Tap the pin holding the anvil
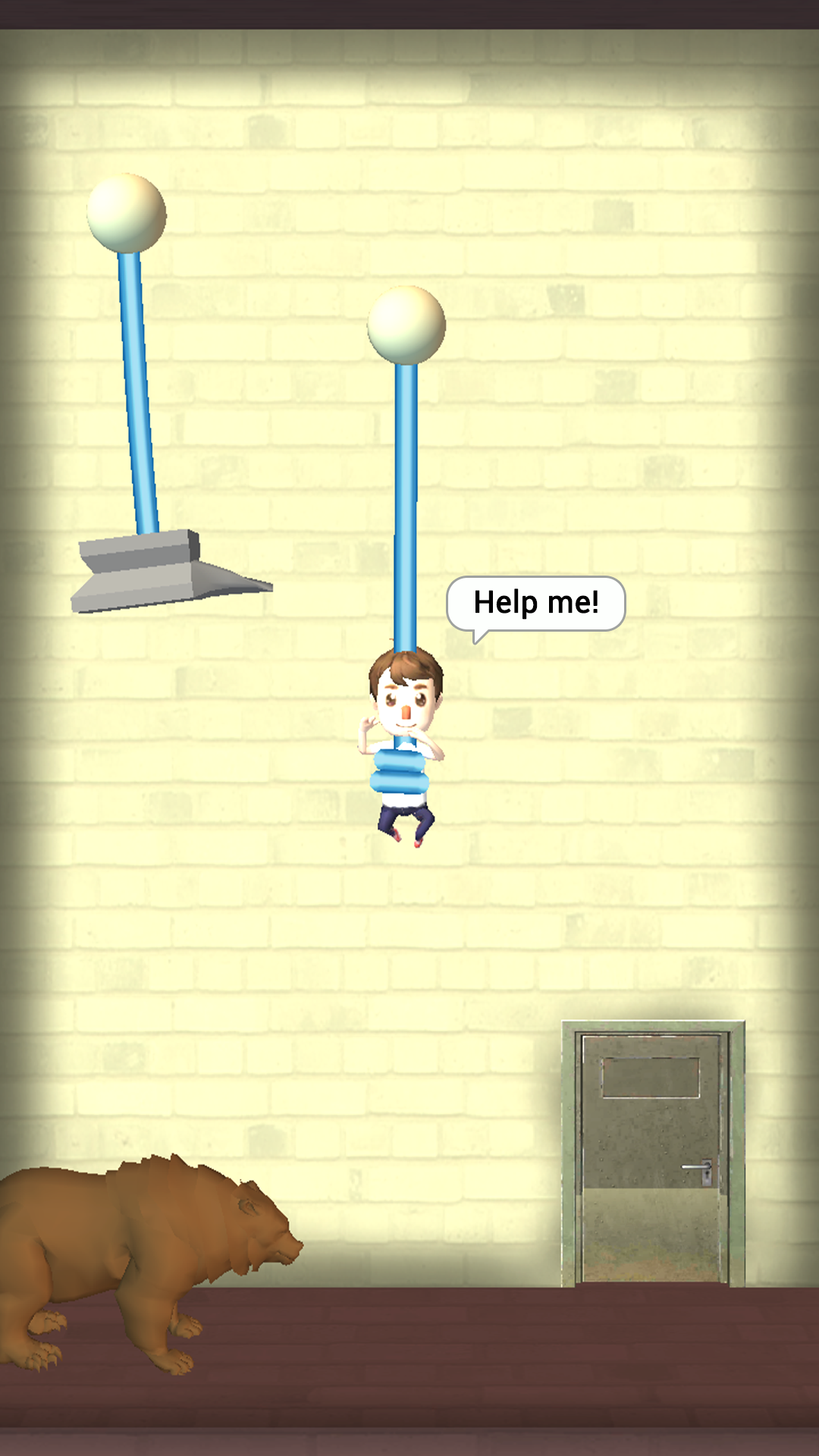 pos(127,213)
